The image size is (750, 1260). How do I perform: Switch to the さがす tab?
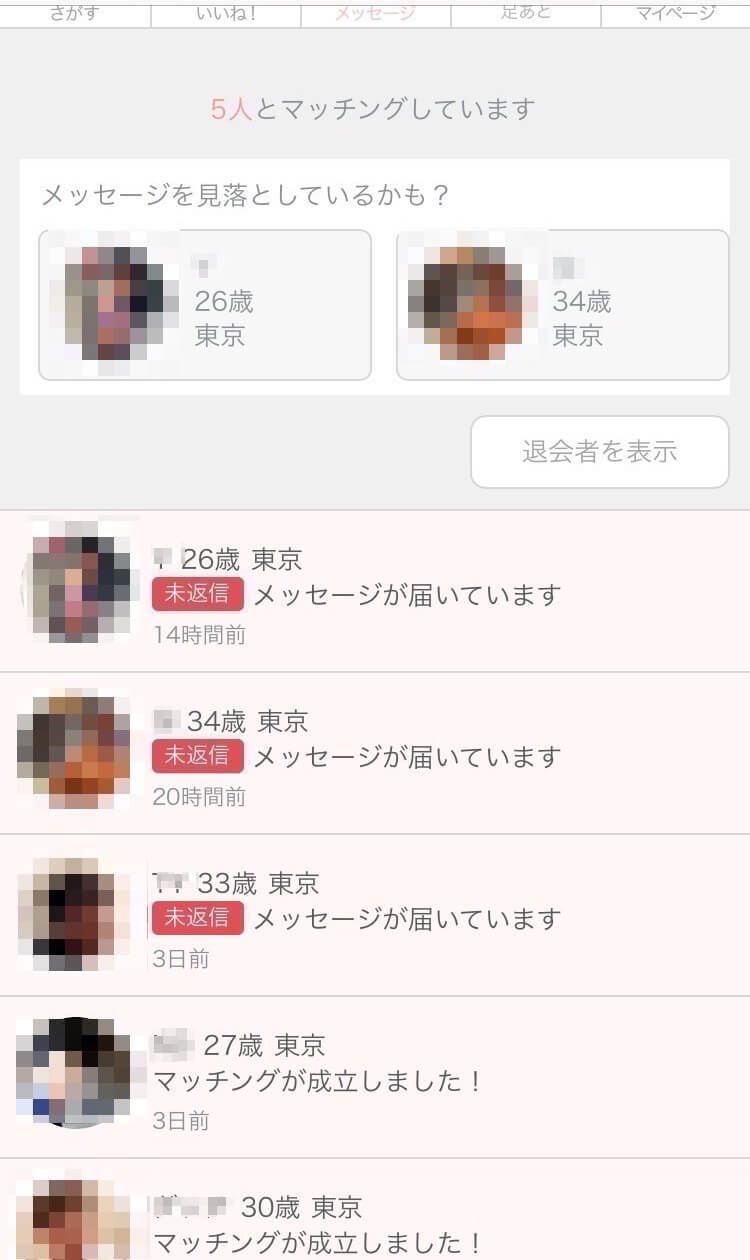(75, 13)
